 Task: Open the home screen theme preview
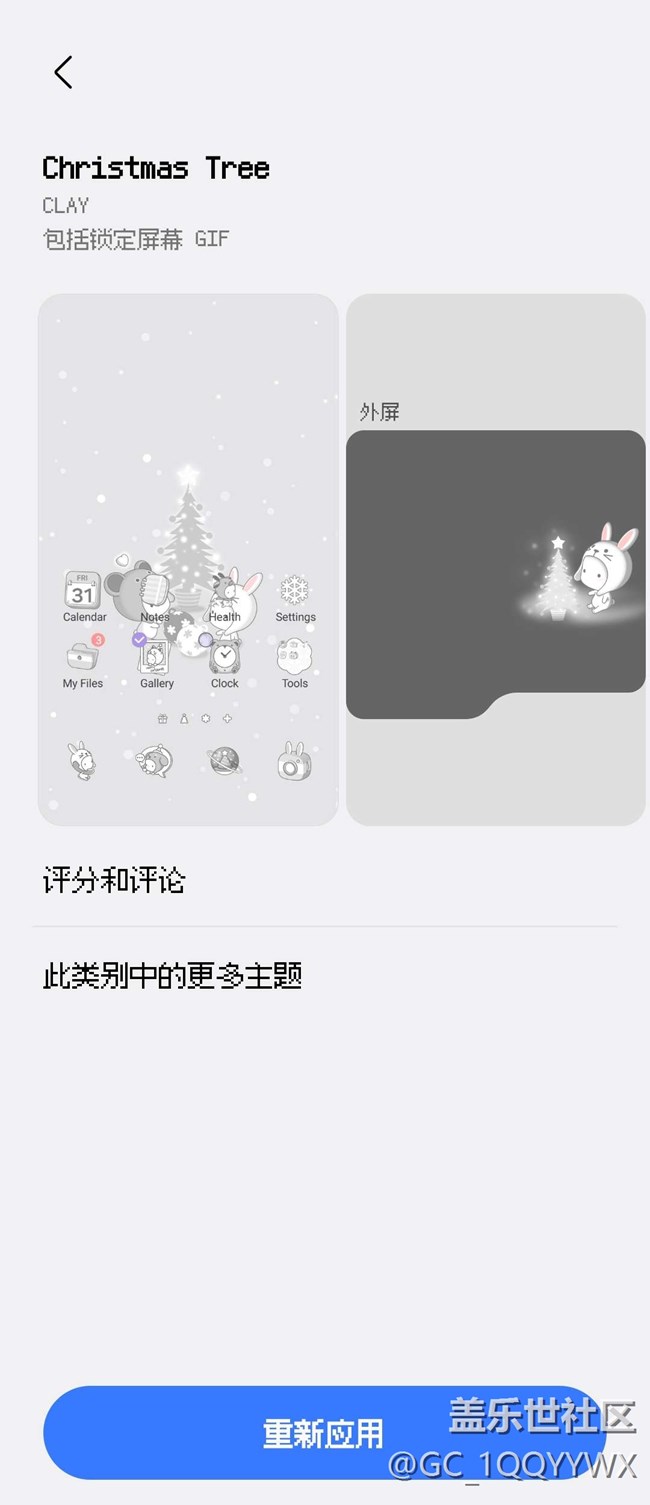188,559
